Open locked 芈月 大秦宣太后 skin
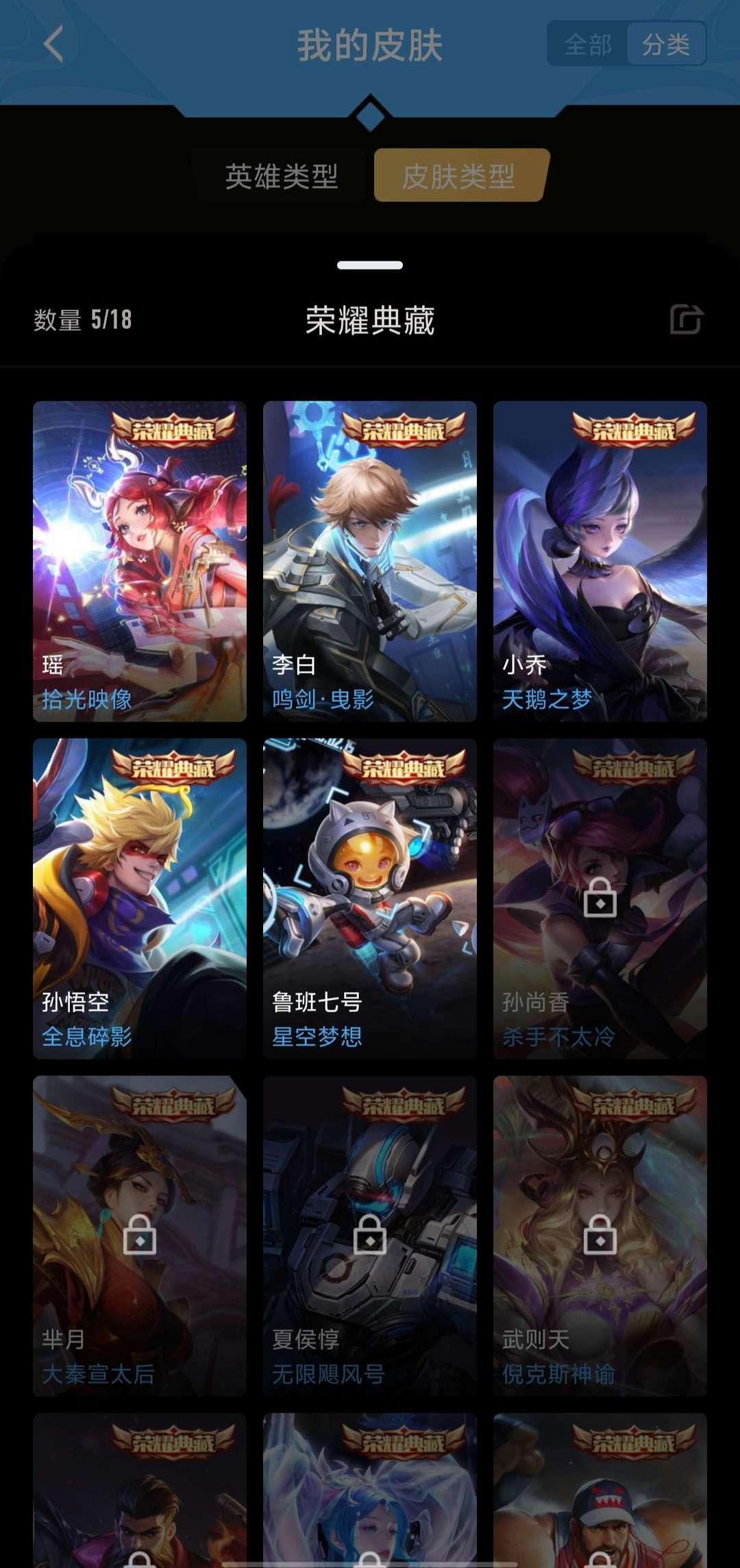This screenshot has height=1568, width=740. click(x=140, y=1235)
